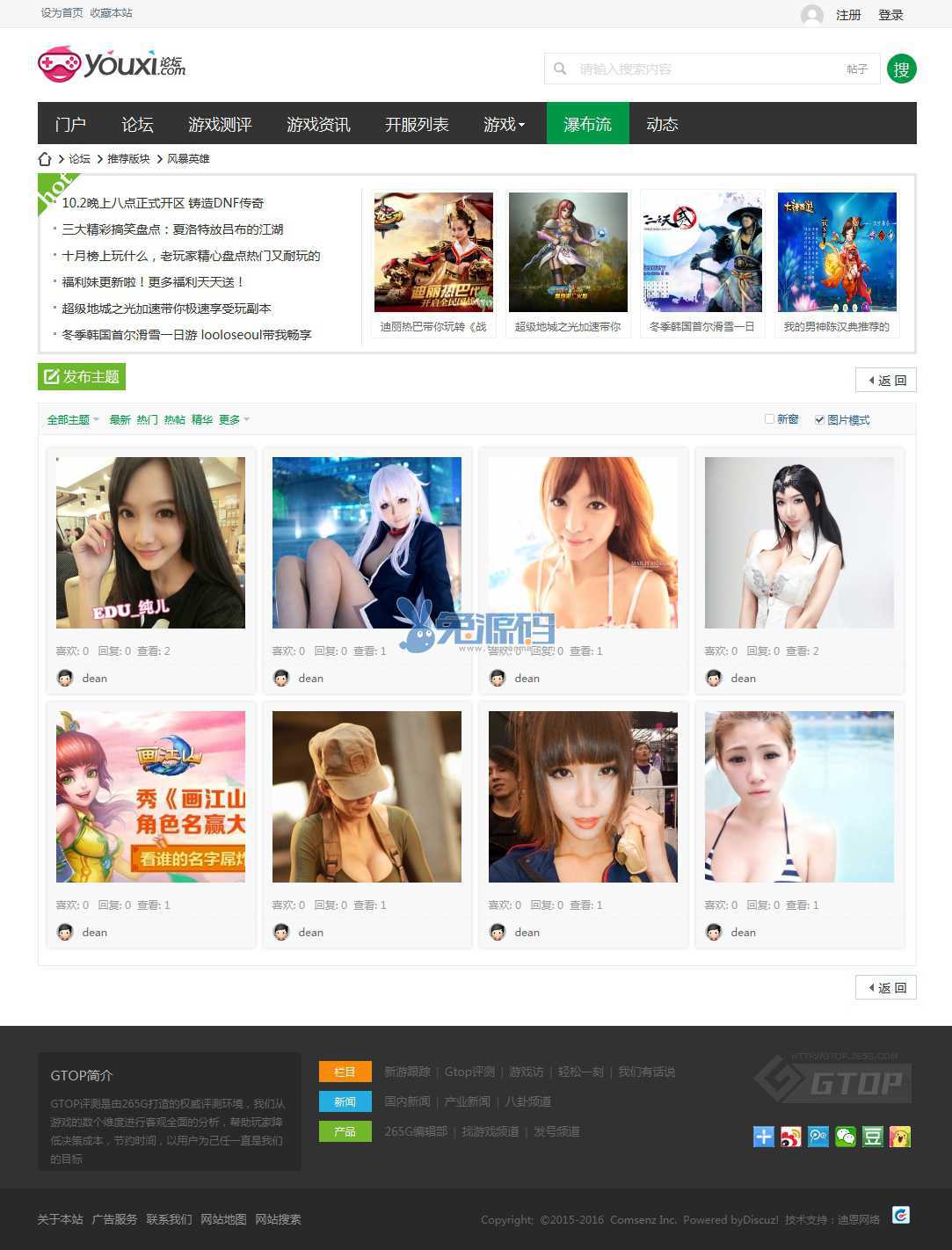Image resolution: width=952 pixels, height=1250 pixels.
Task: Tap the WeChat share icon in footer
Action: coord(845,1137)
